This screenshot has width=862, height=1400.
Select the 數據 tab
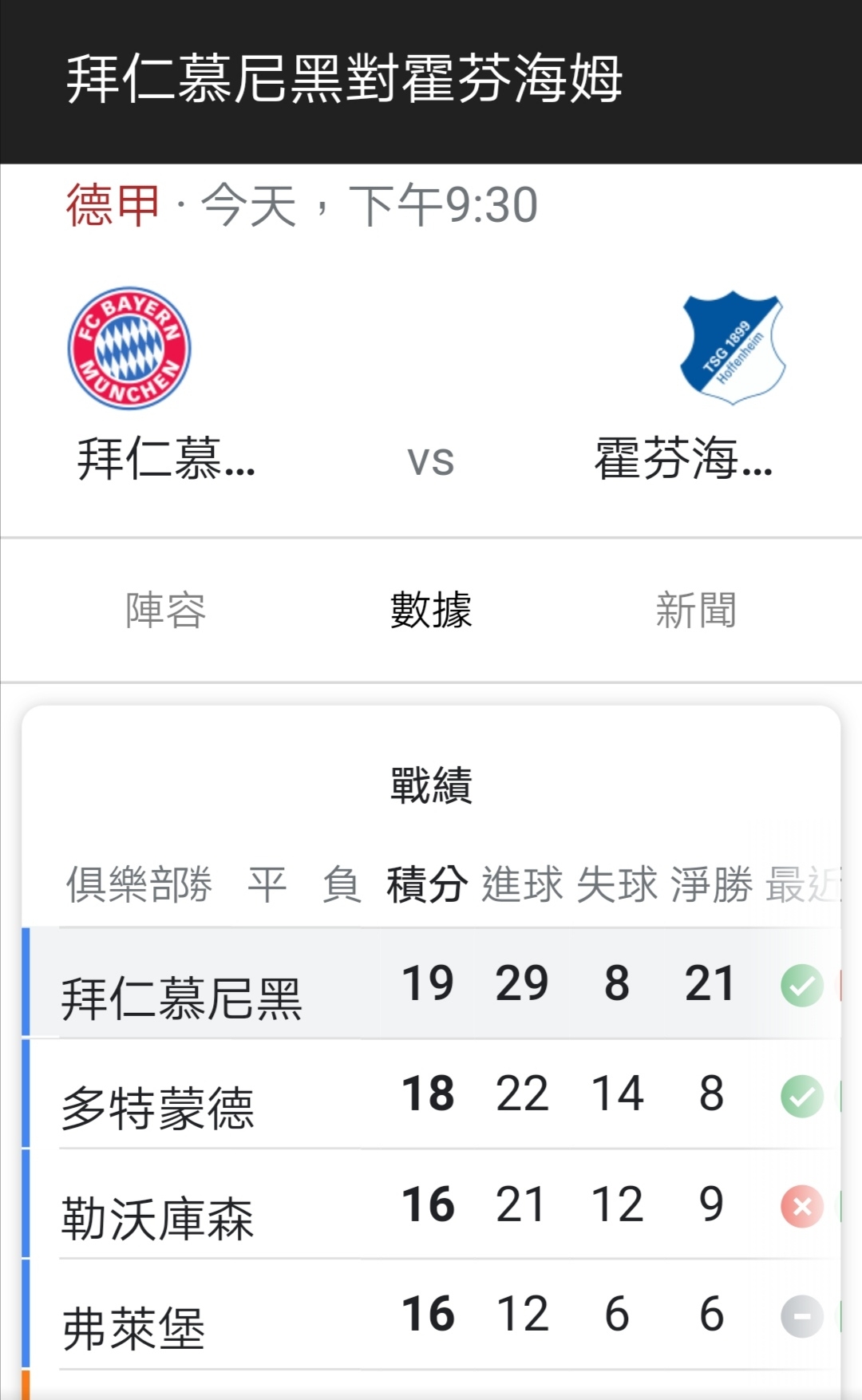click(431, 611)
